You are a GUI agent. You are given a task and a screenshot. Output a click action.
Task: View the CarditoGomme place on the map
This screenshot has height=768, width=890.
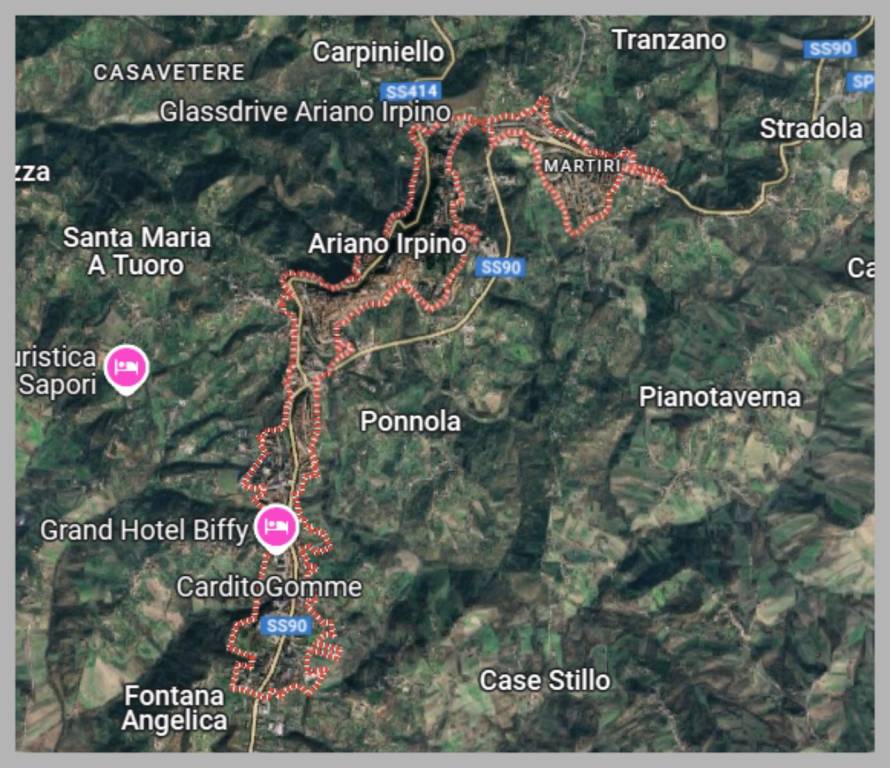pyautogui.click(x=269, y=587)
